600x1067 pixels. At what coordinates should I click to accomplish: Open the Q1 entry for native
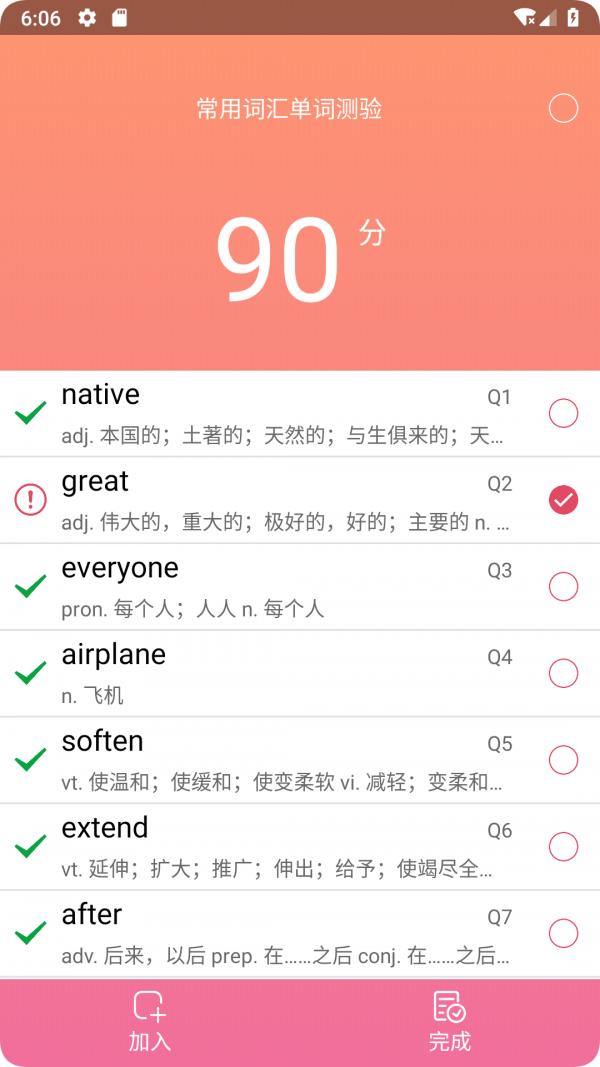point(280,413)
